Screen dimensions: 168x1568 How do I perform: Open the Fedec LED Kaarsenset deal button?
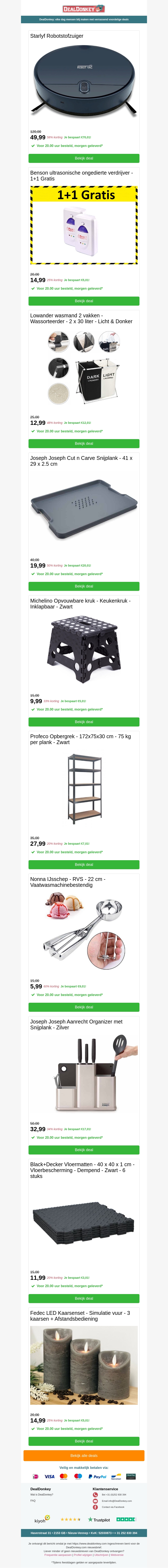pos(84,1441)
